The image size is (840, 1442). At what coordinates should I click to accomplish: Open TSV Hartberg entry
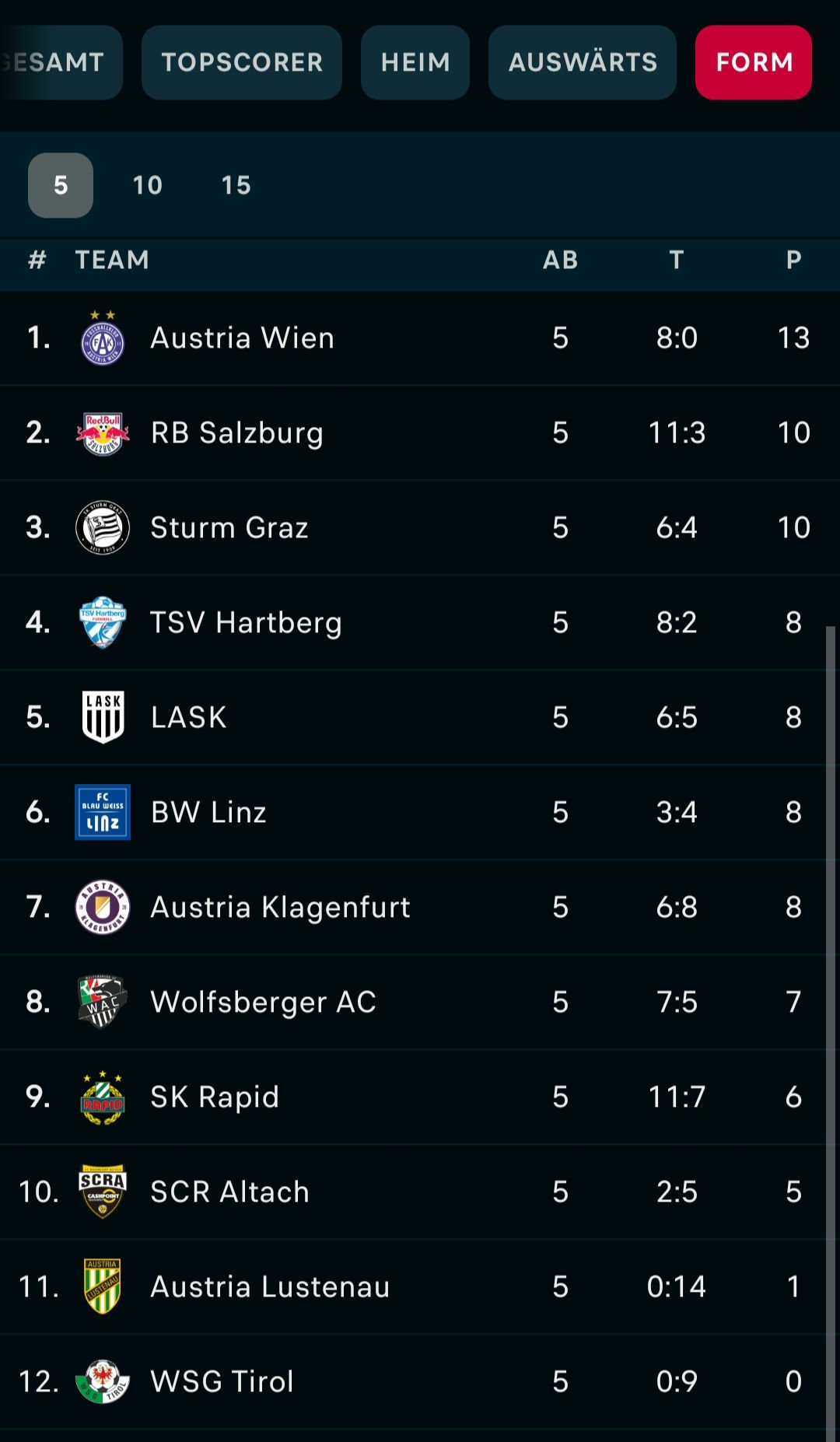point(420,622)
